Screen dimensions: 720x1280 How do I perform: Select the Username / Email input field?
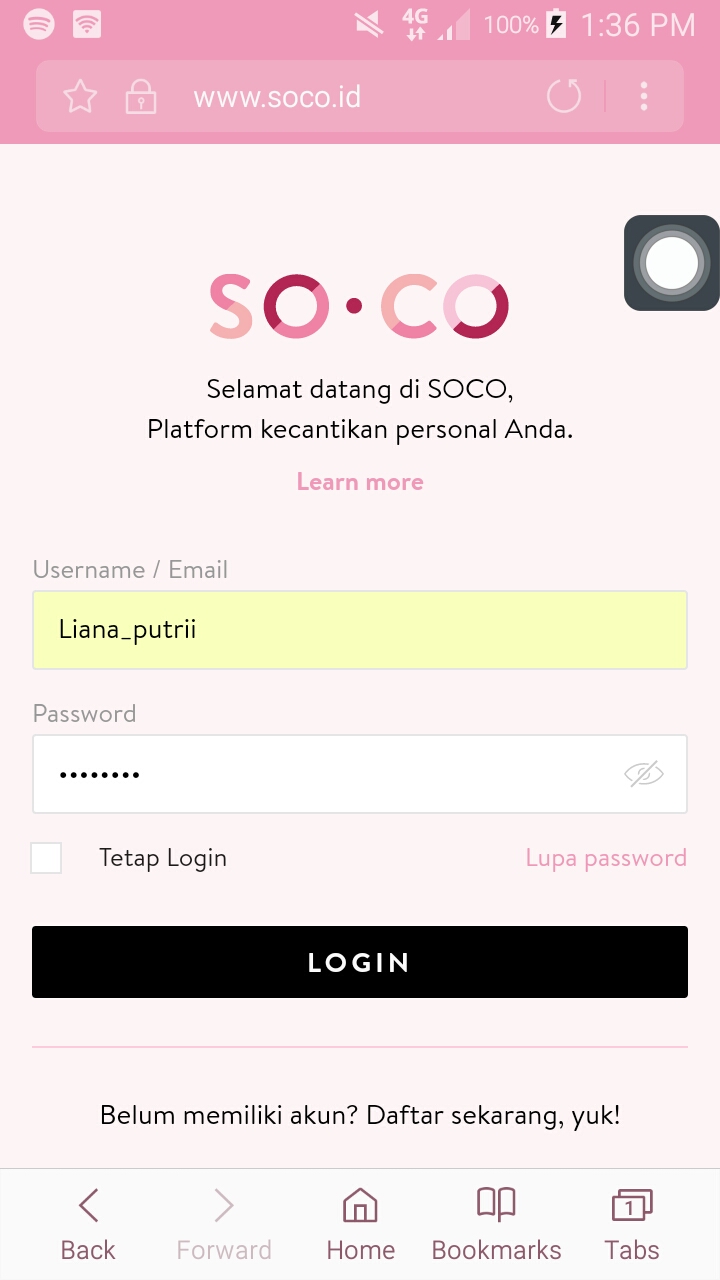coord(360,629)
